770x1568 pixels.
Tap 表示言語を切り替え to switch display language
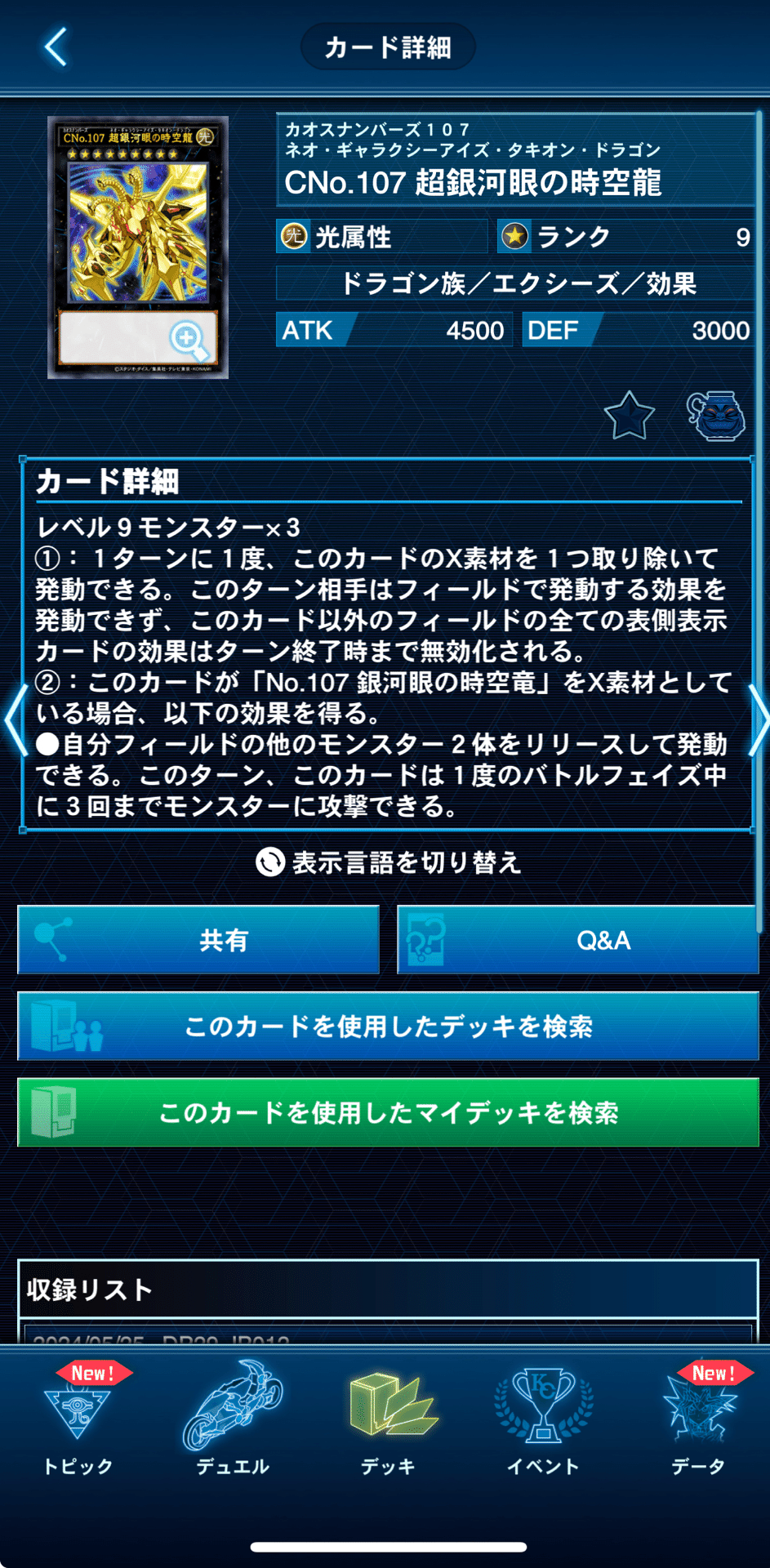tap(388, 862)
